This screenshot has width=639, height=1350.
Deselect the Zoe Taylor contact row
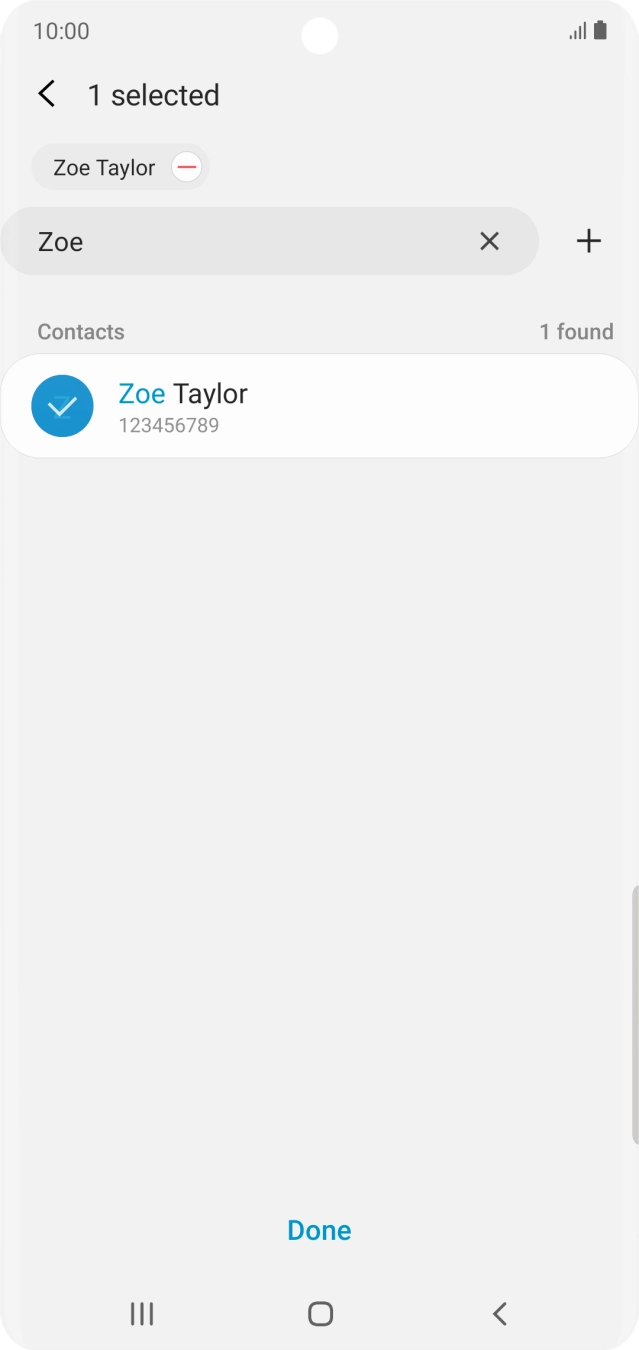pyautogui.click(x=319, y=406)
